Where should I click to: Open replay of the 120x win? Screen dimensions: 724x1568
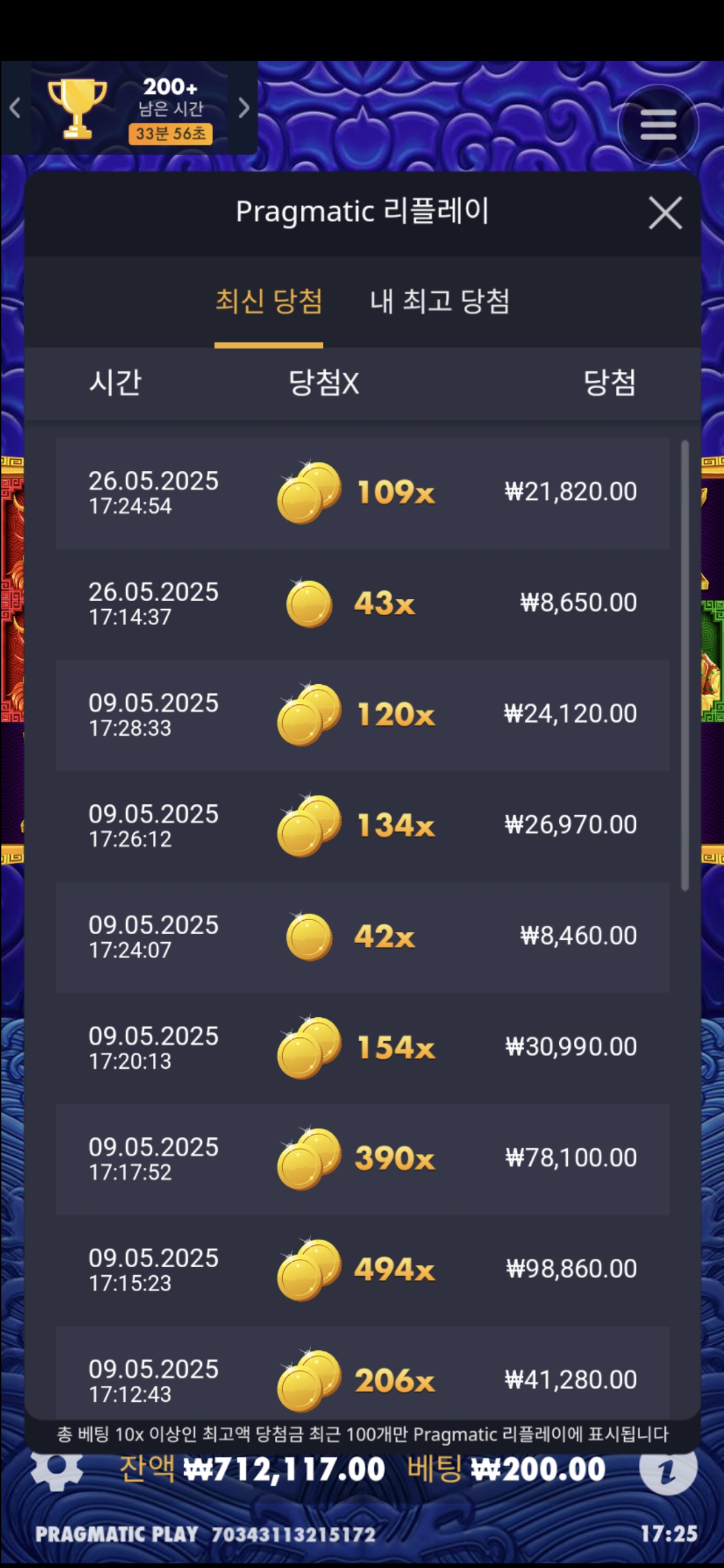coord(362,715)
